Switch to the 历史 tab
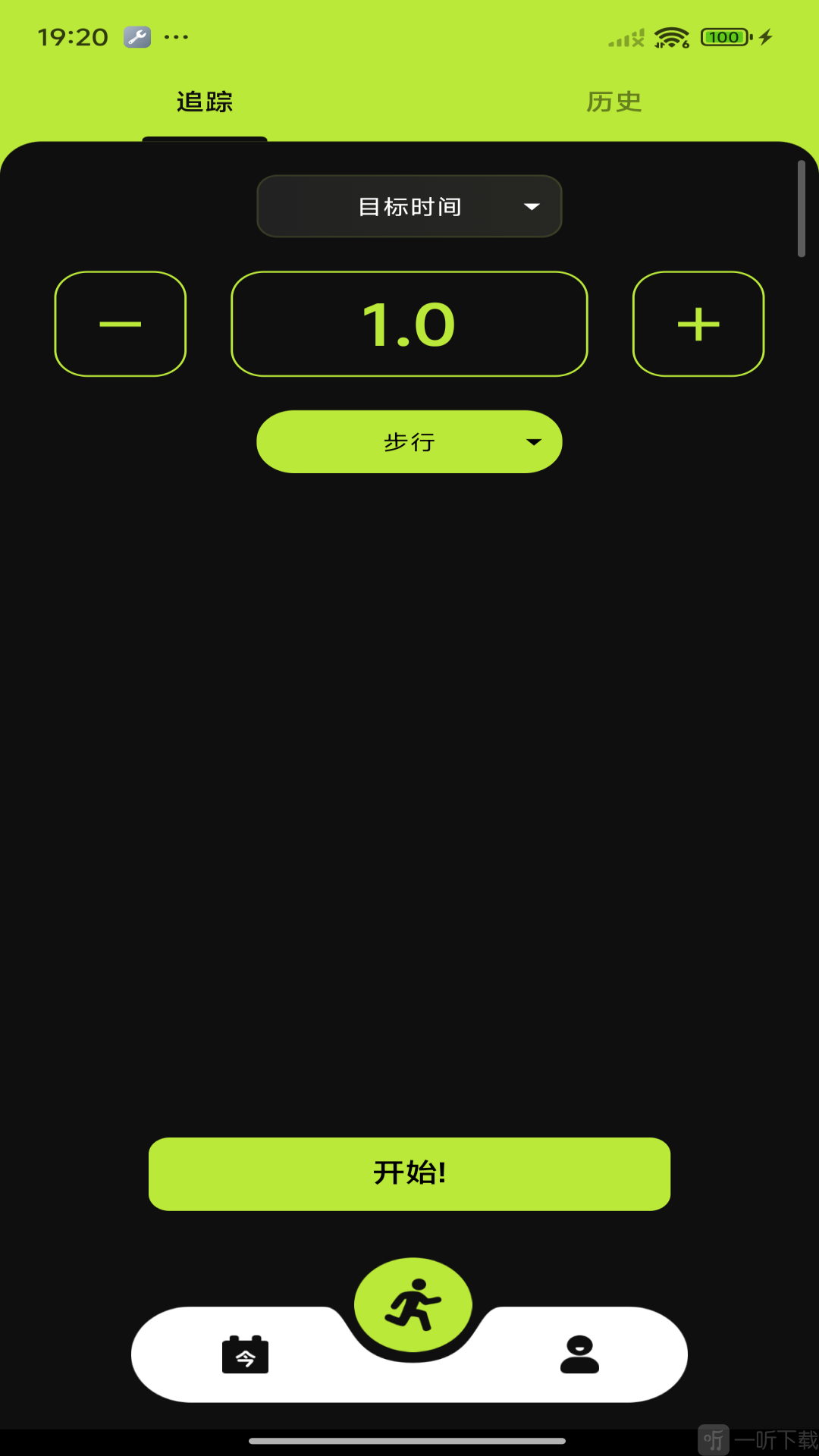The image size is (819, 1456). [x=613, y=102]
